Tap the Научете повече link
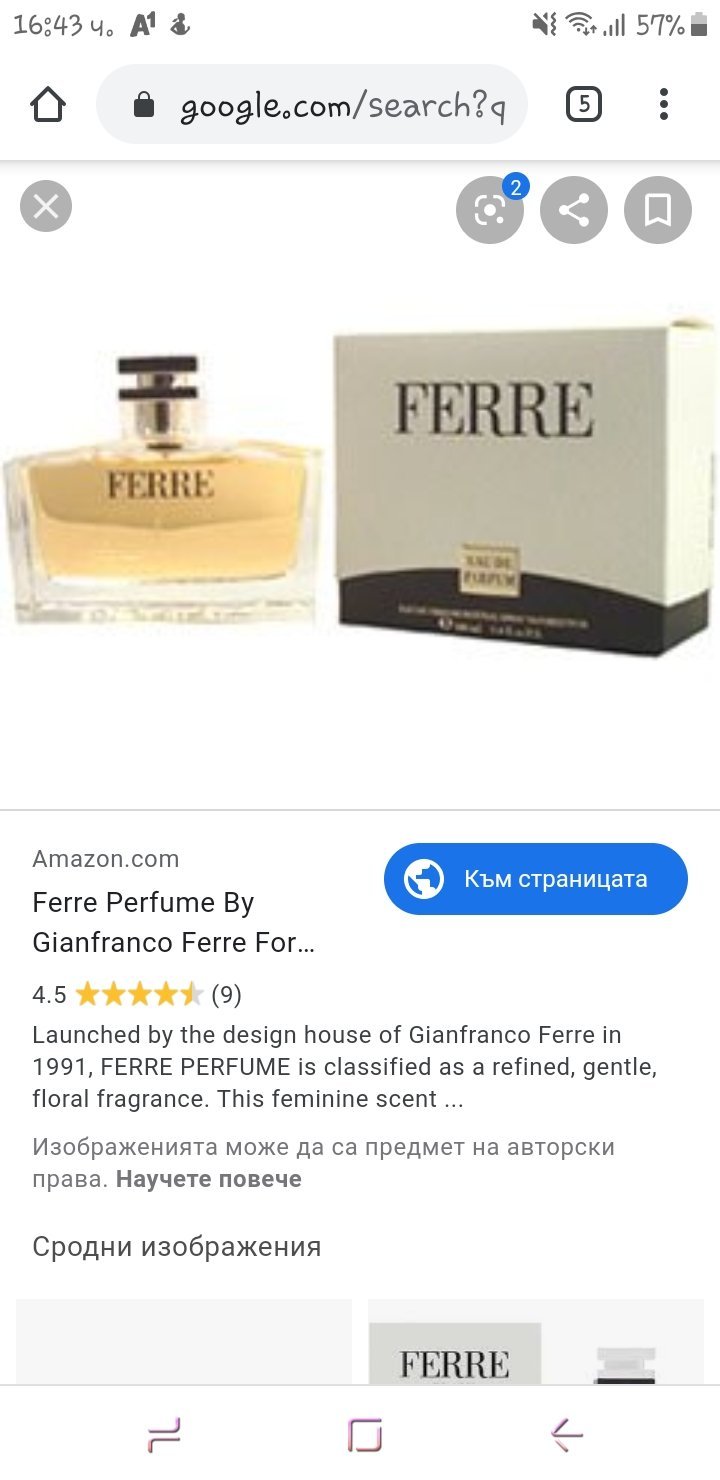Screen dimensions: 720x1480 click(208, 1179)
